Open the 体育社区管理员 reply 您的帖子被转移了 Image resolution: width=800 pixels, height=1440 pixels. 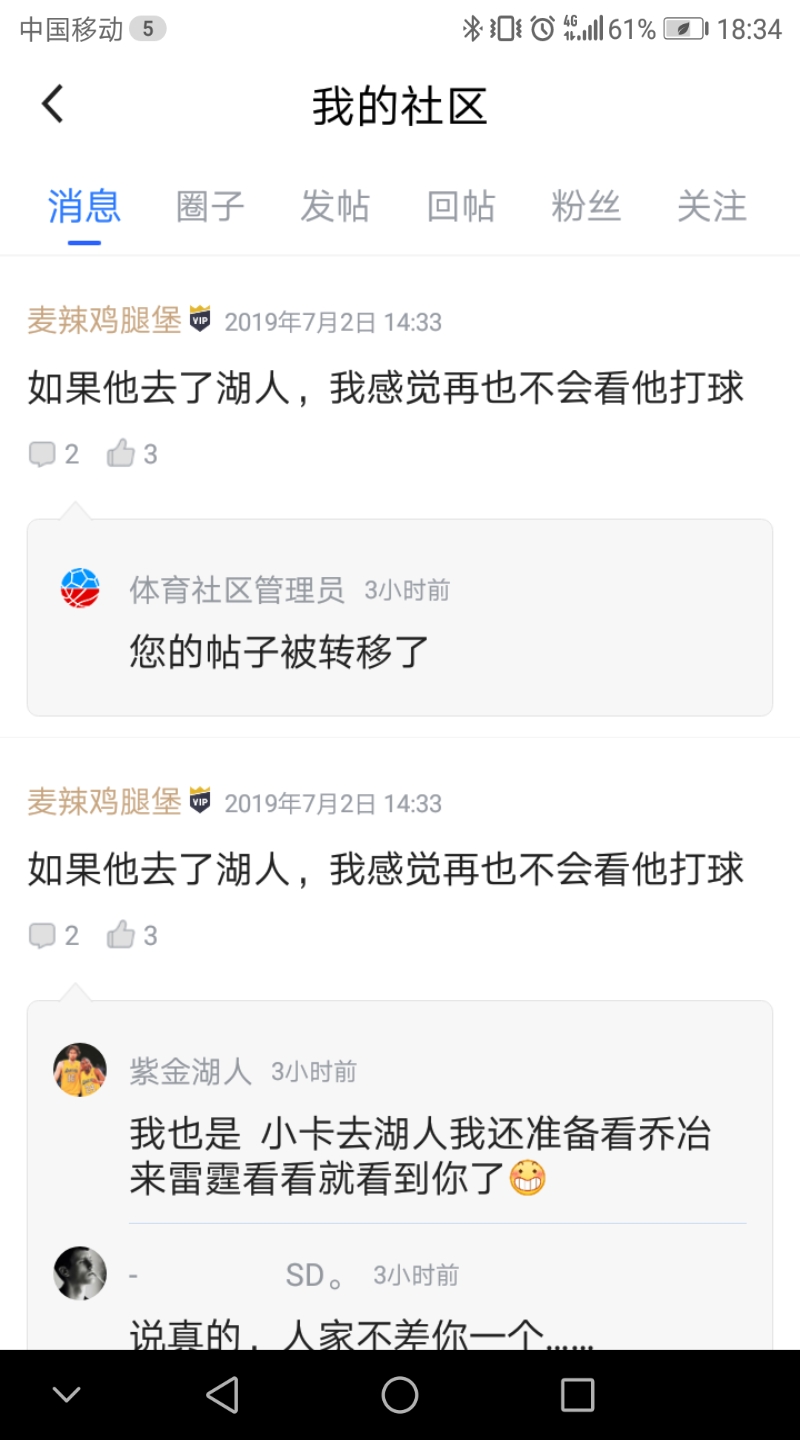[x=280, y=651]
